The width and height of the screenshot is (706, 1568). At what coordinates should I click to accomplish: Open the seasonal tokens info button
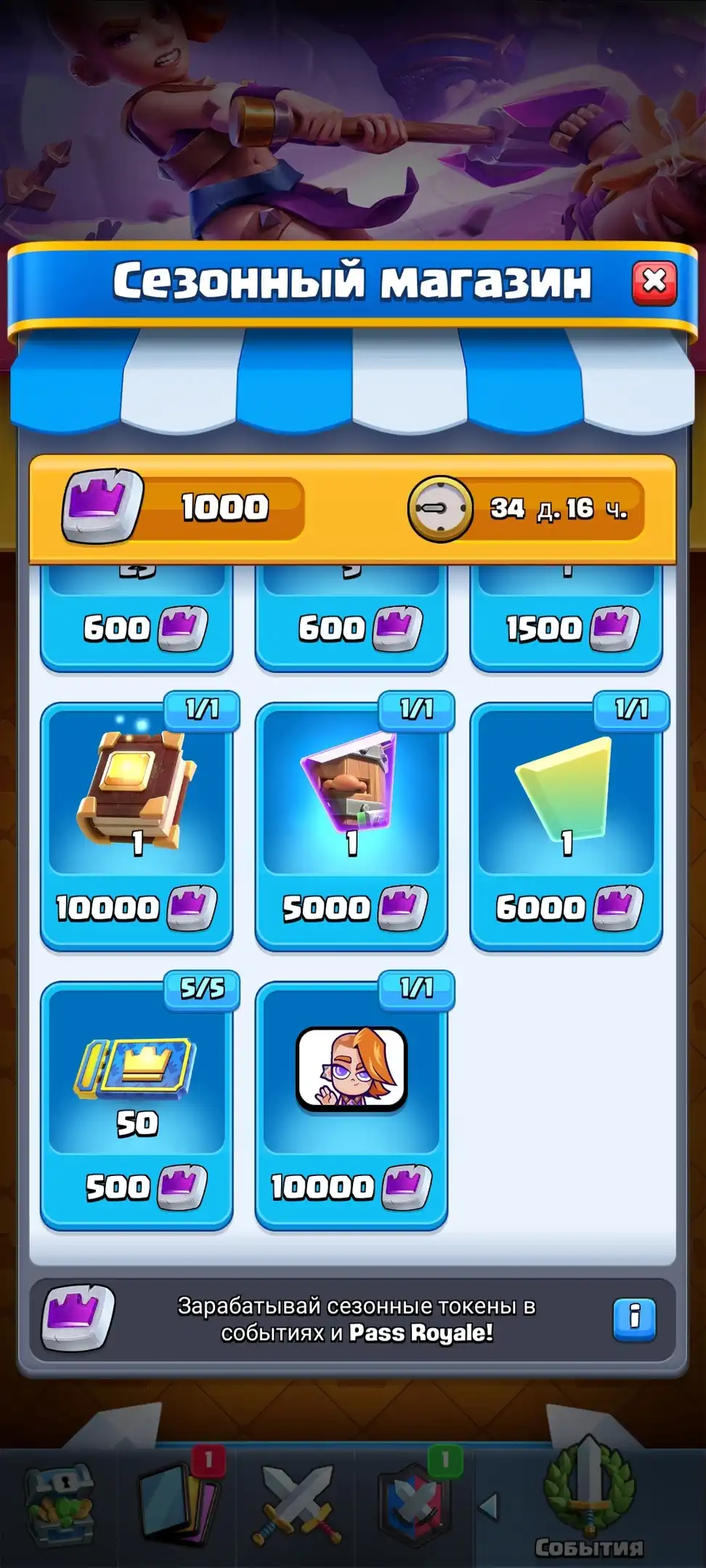click(634, 1318)
